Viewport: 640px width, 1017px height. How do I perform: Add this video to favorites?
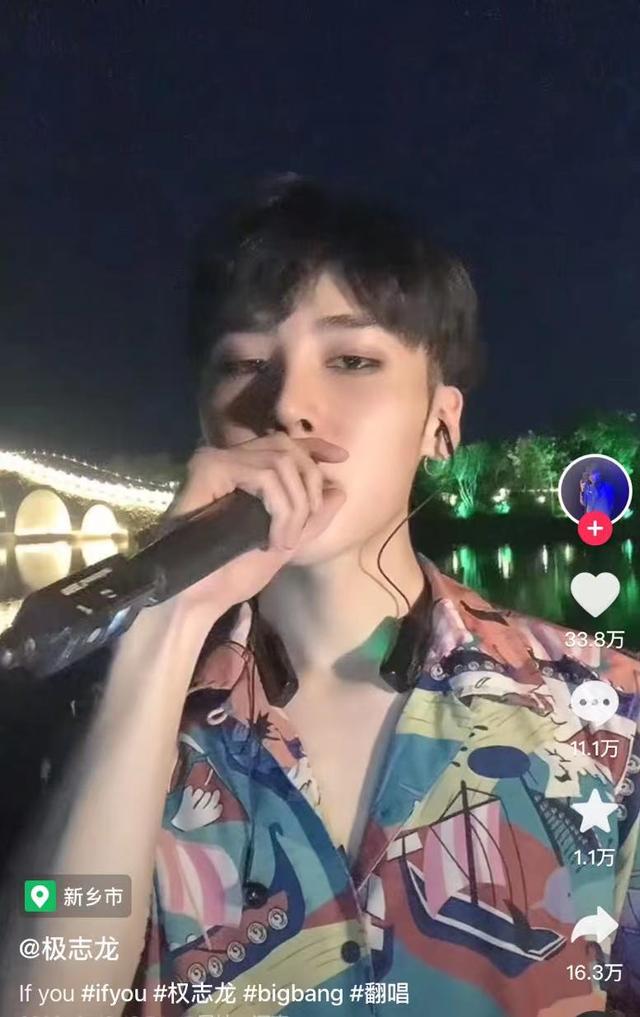[x=595, y=811]
